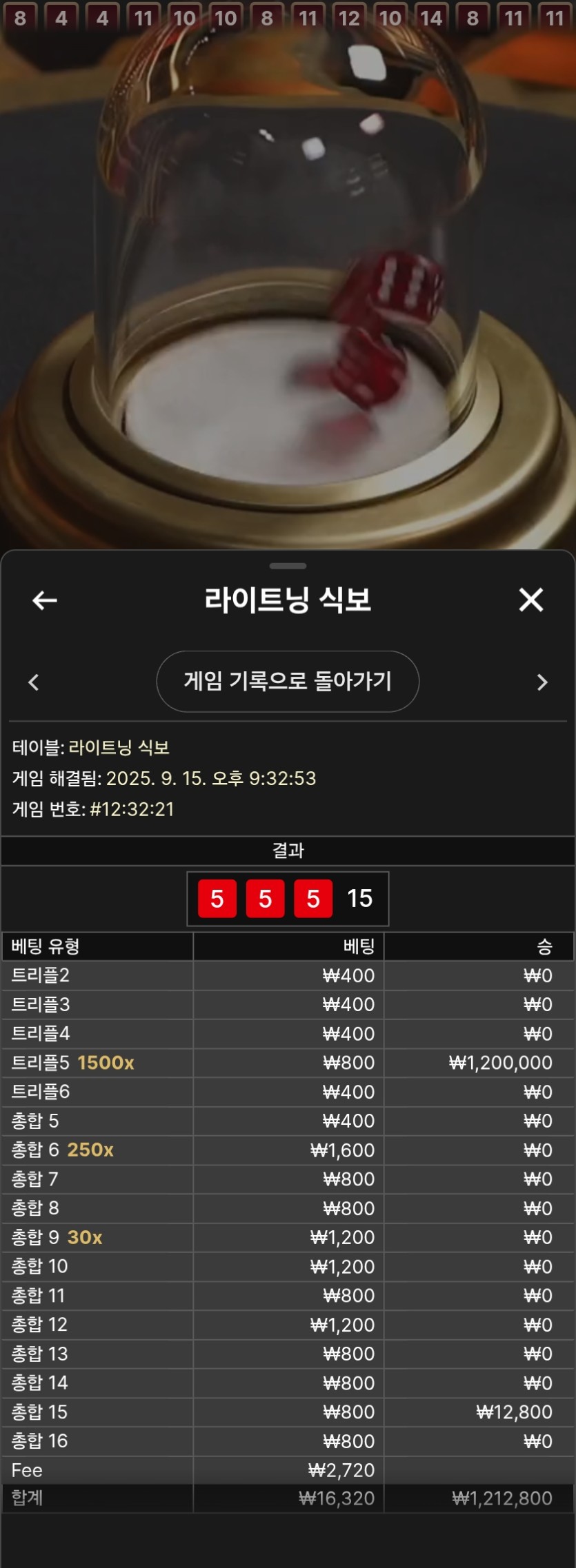This screenshot has width=576, height=1568.
Task: Close the 라이트닝 식보 panel
Action: (x=530, y=600)
